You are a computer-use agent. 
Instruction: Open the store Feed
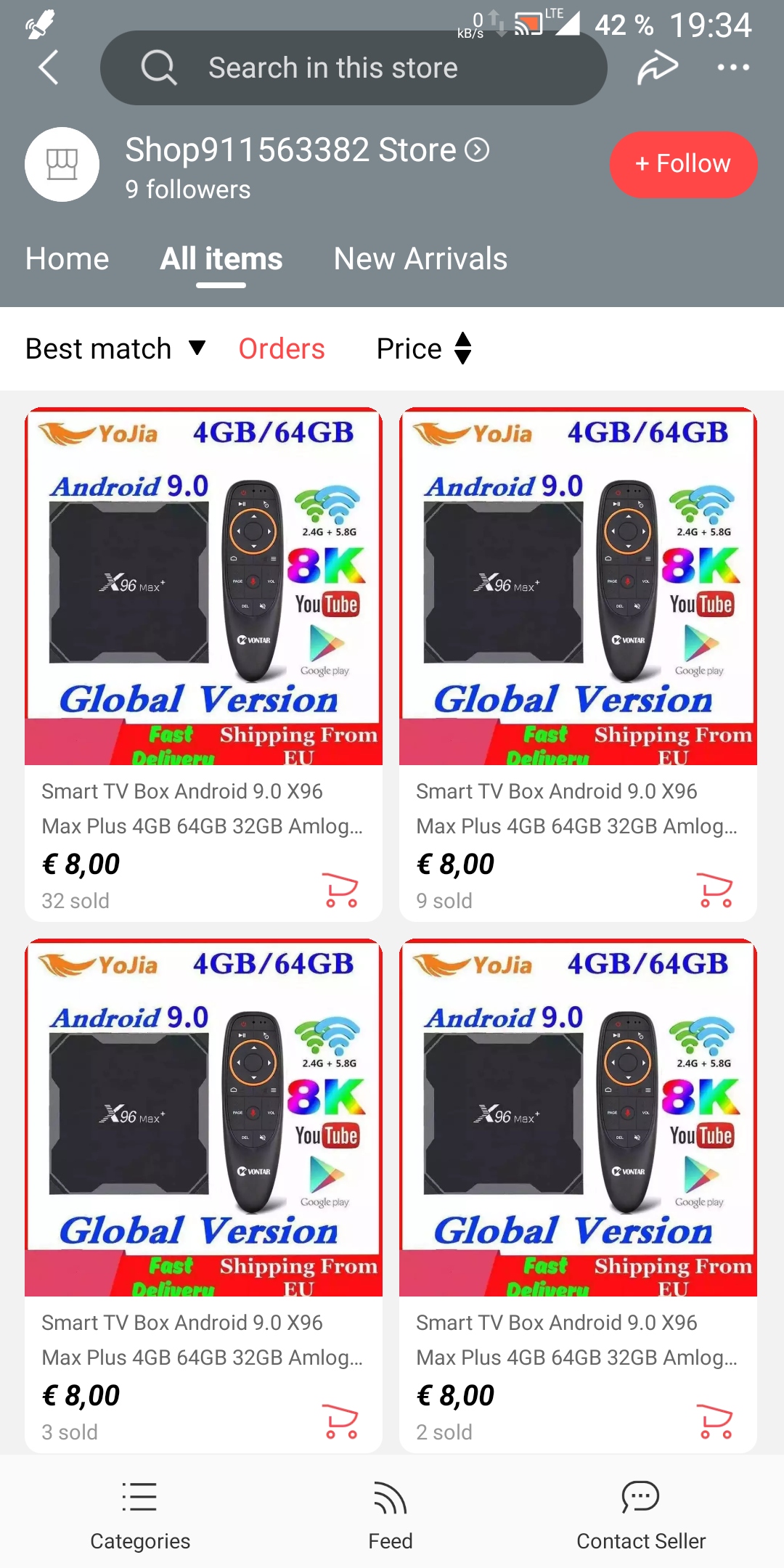pyautogui.click(x=391, y=1514)
